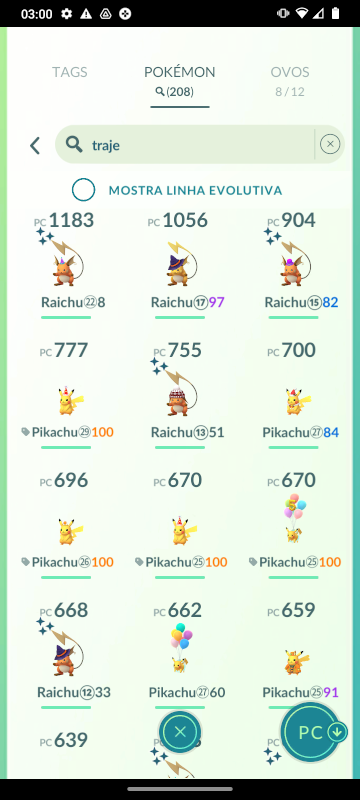View the Raichu with PC 668
Viewport: 360px width, 800px height.
pos(66,655)
